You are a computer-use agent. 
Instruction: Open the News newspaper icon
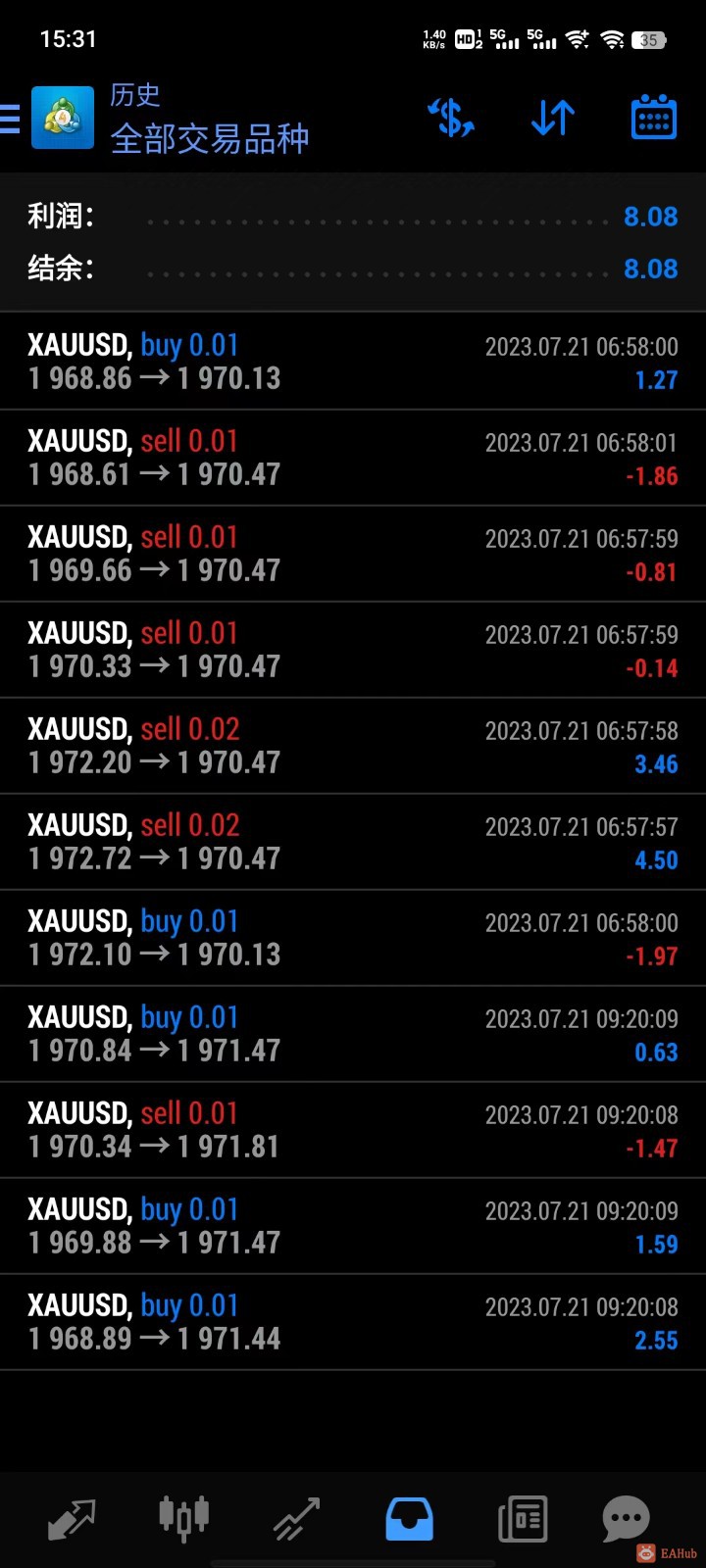point(522,1517)
